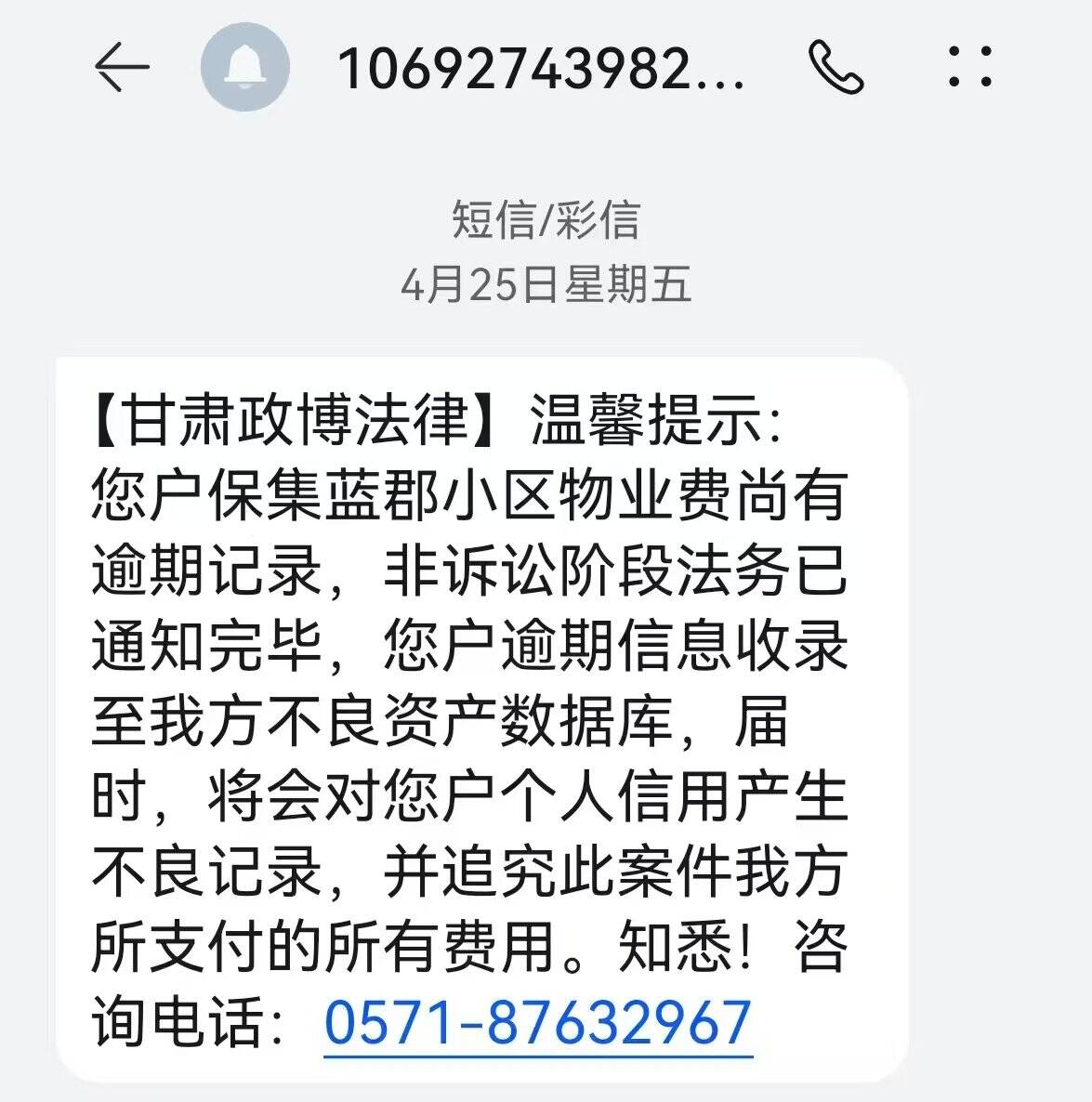Go back using the arrow icon

[x=122, y=68]
